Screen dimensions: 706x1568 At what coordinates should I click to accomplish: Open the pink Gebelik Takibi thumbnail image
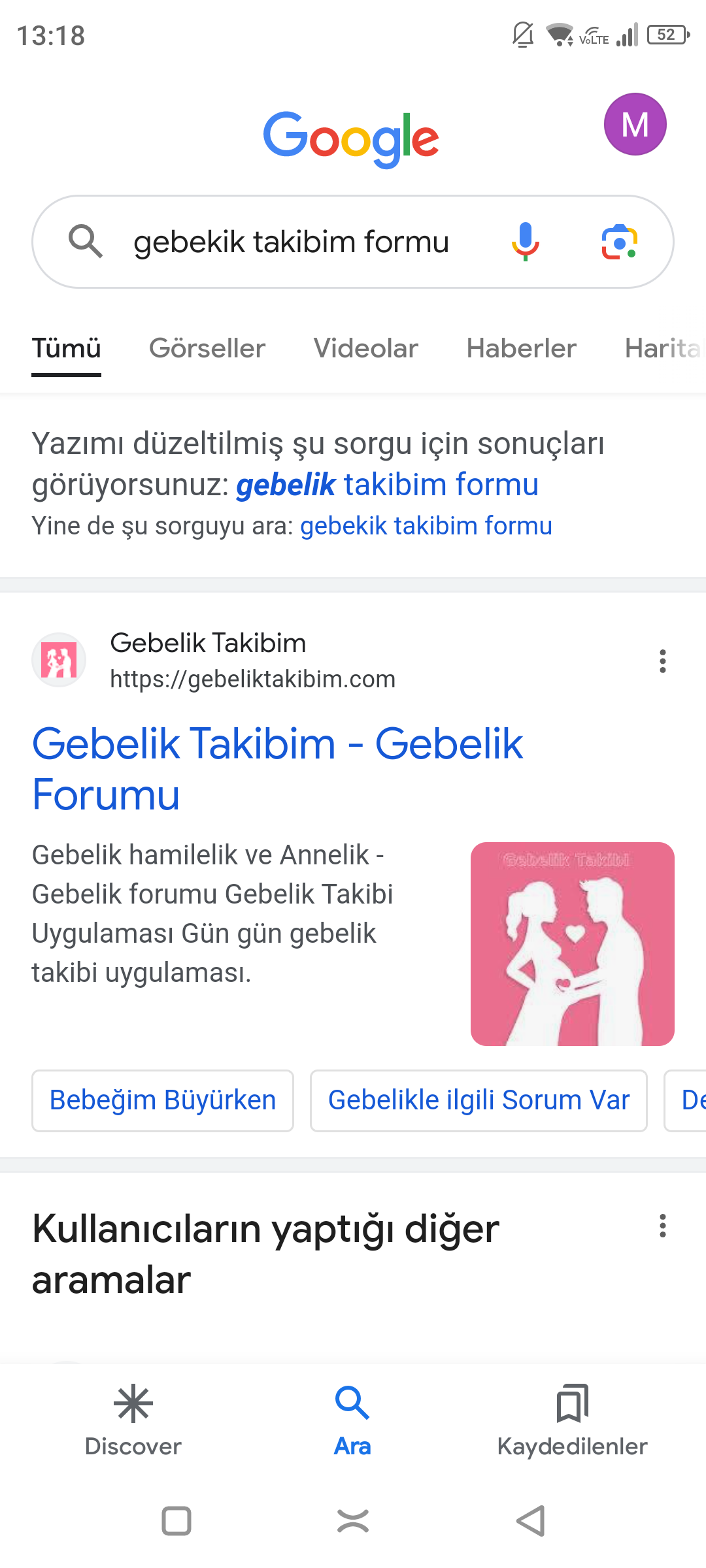pyautogui.click(x=572, y=943)
